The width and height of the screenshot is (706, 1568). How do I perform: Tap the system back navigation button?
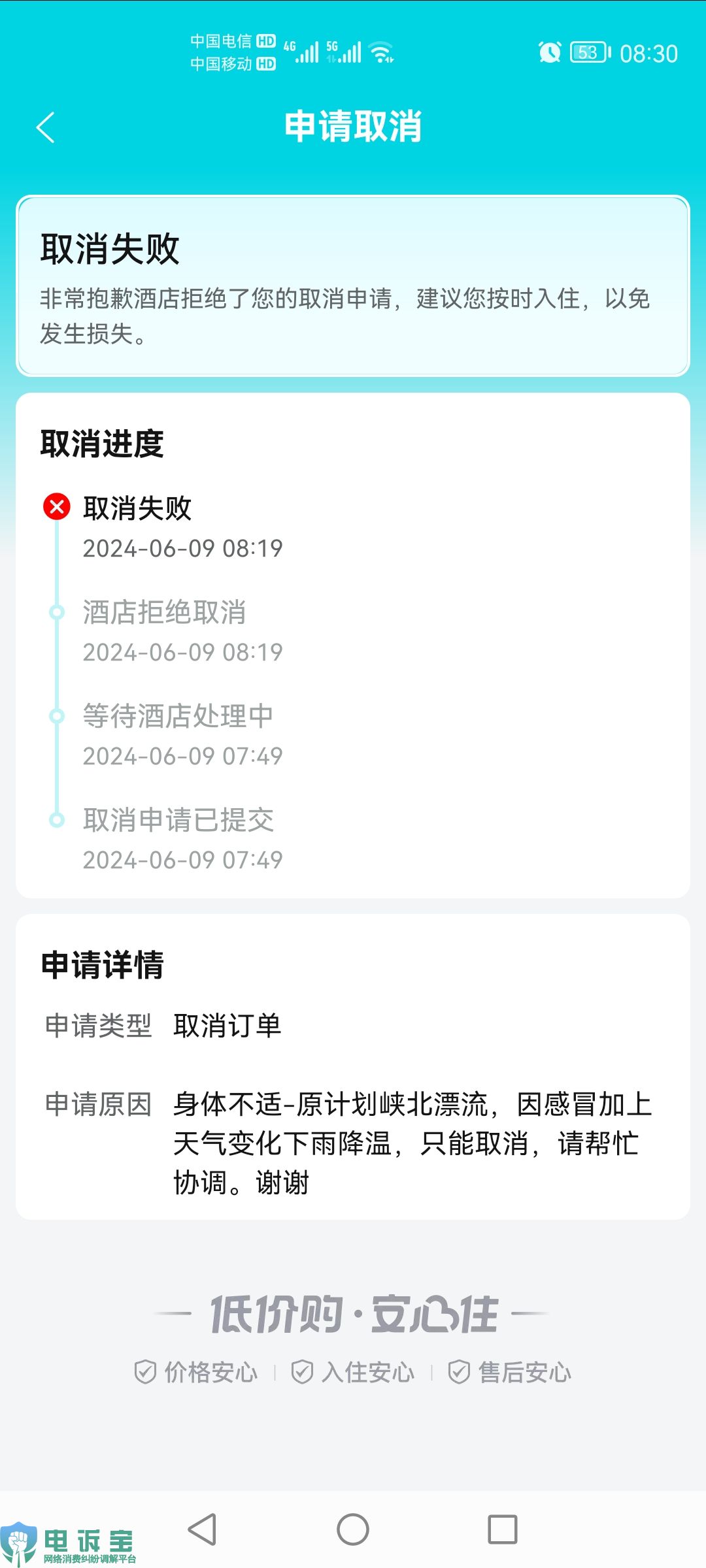point(202,1529)
